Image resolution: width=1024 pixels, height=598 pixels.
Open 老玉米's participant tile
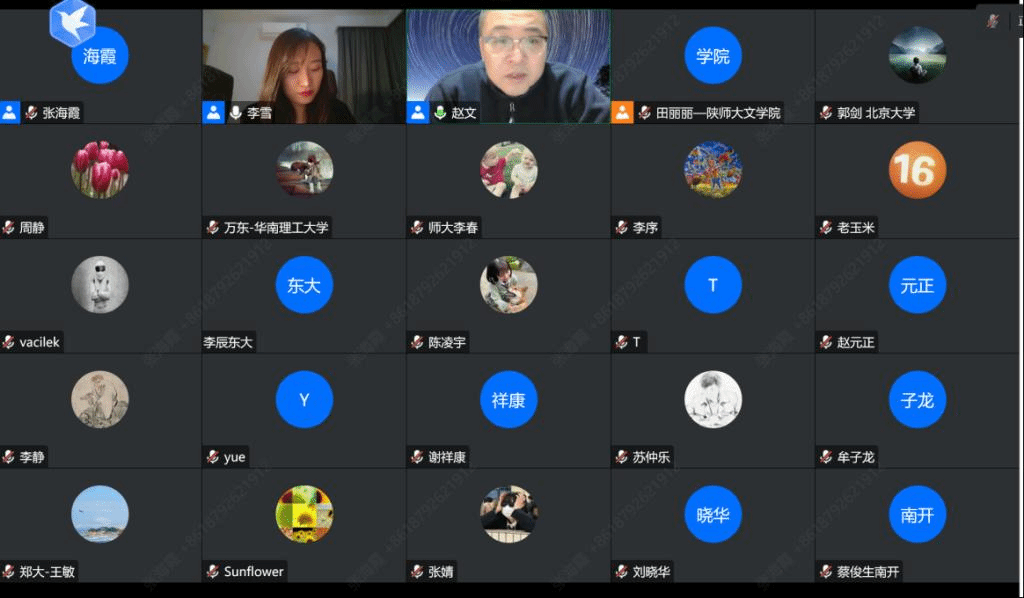coord(917,180)
